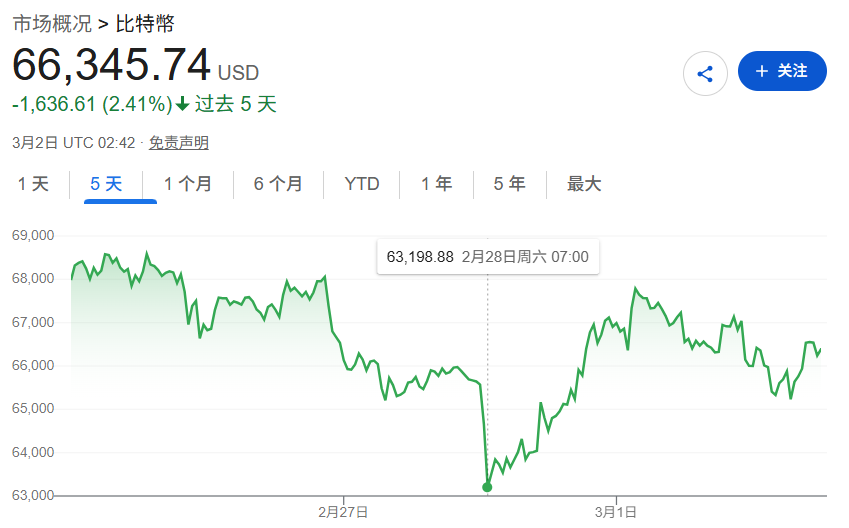Image resolution: width=849 pixels, height=528 pixels.
Task: Switch to the 1 天 range
Action: [33, 184]
